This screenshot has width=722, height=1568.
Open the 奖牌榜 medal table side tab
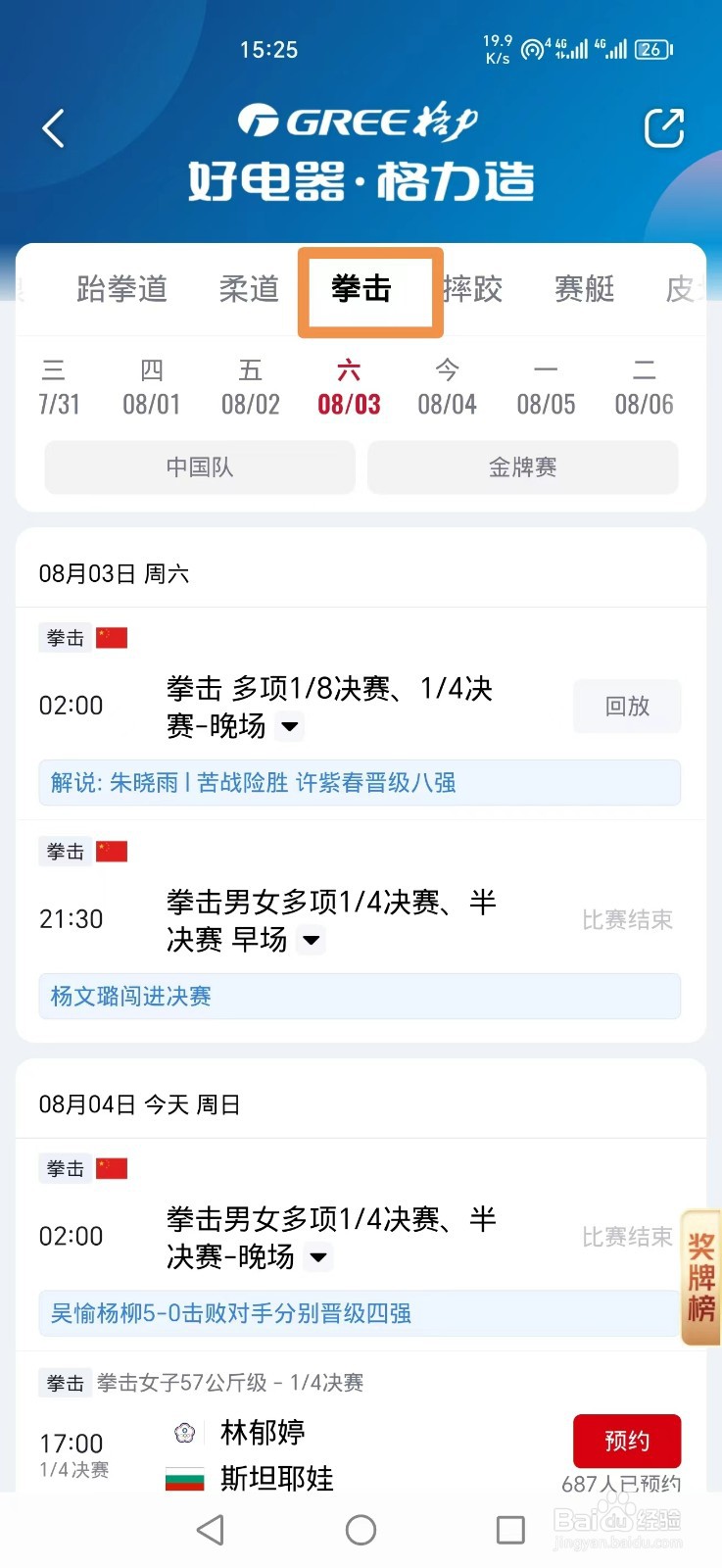pos(701,1278)
